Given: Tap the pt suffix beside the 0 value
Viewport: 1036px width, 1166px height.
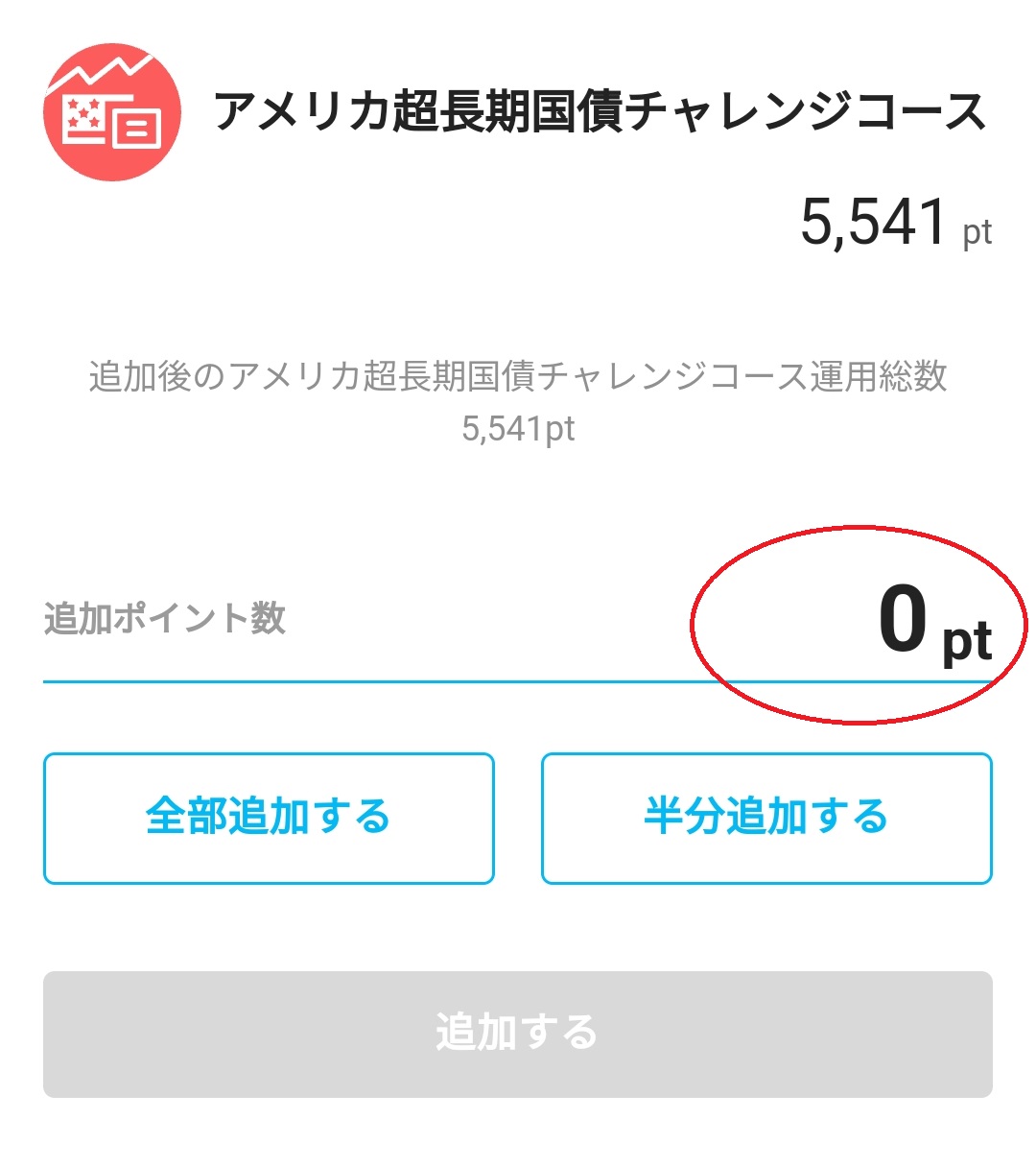Looking at the screenshot, I should click(969, 645).
